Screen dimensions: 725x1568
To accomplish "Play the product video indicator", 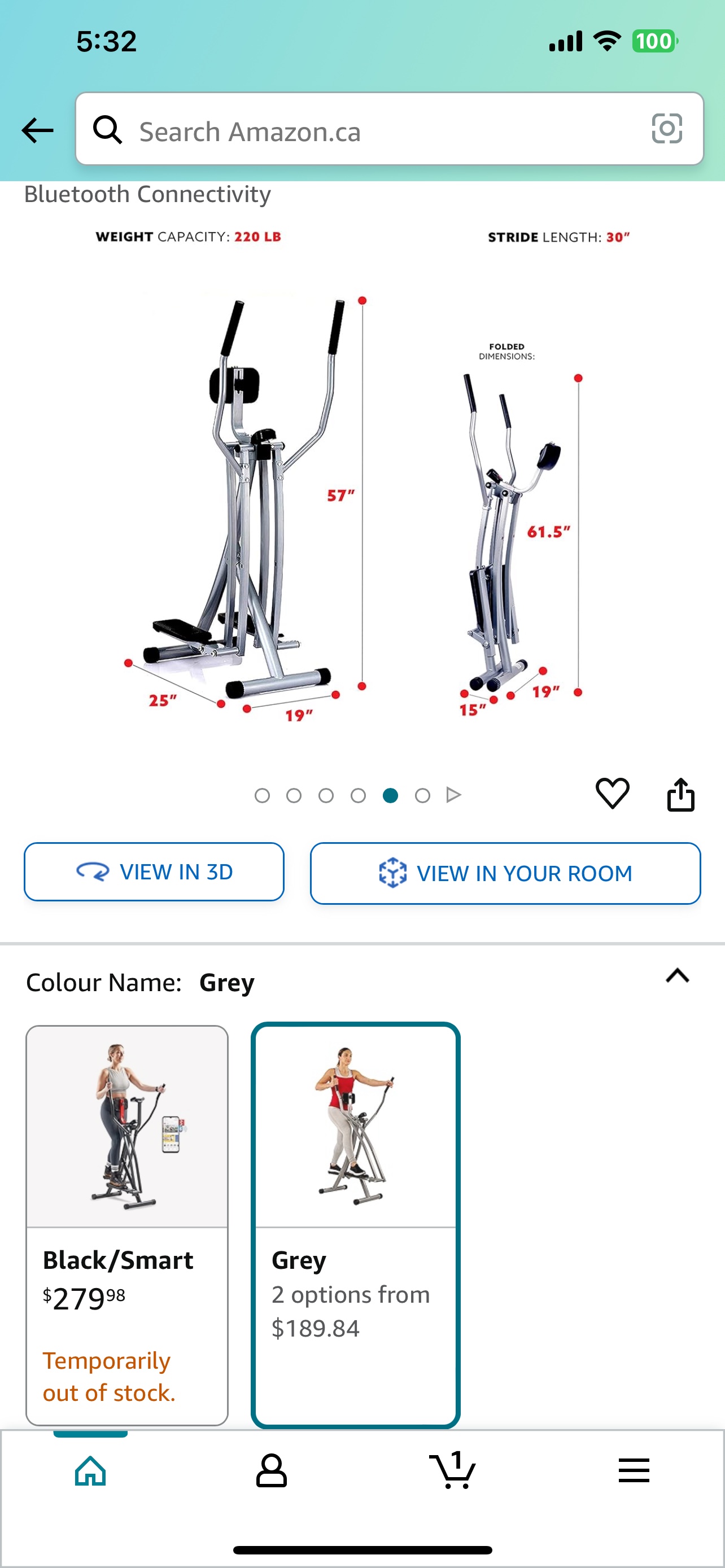I will click(453, 795).
